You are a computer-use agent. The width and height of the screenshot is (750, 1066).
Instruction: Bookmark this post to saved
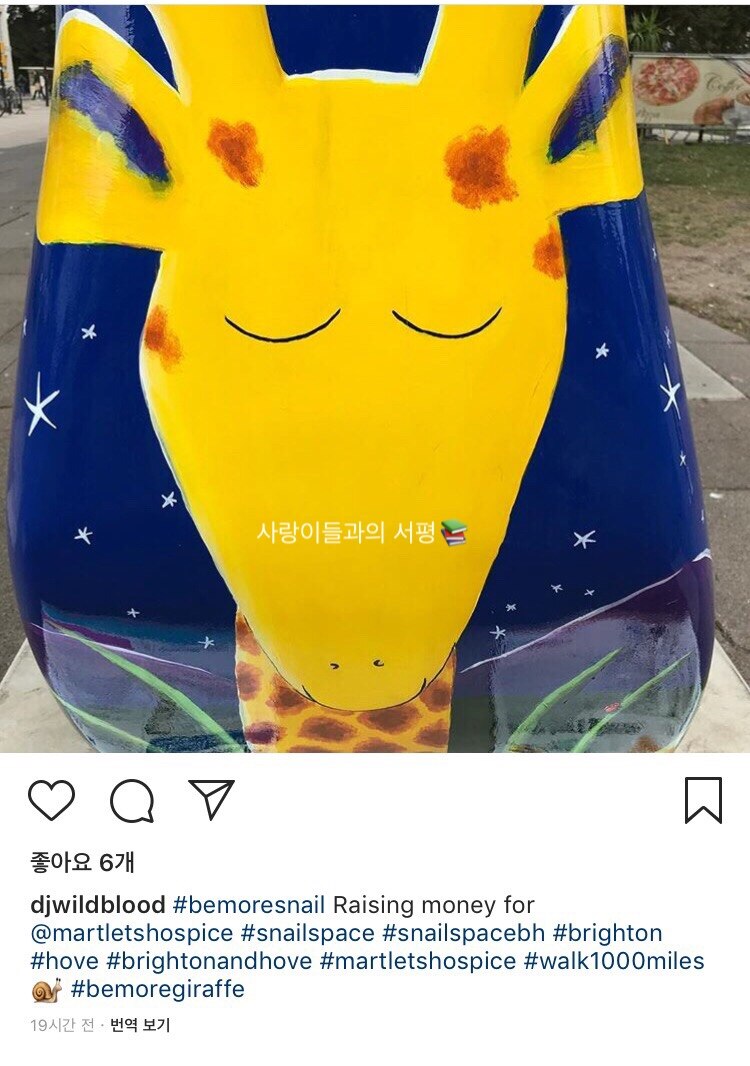[x=703, y=800]
